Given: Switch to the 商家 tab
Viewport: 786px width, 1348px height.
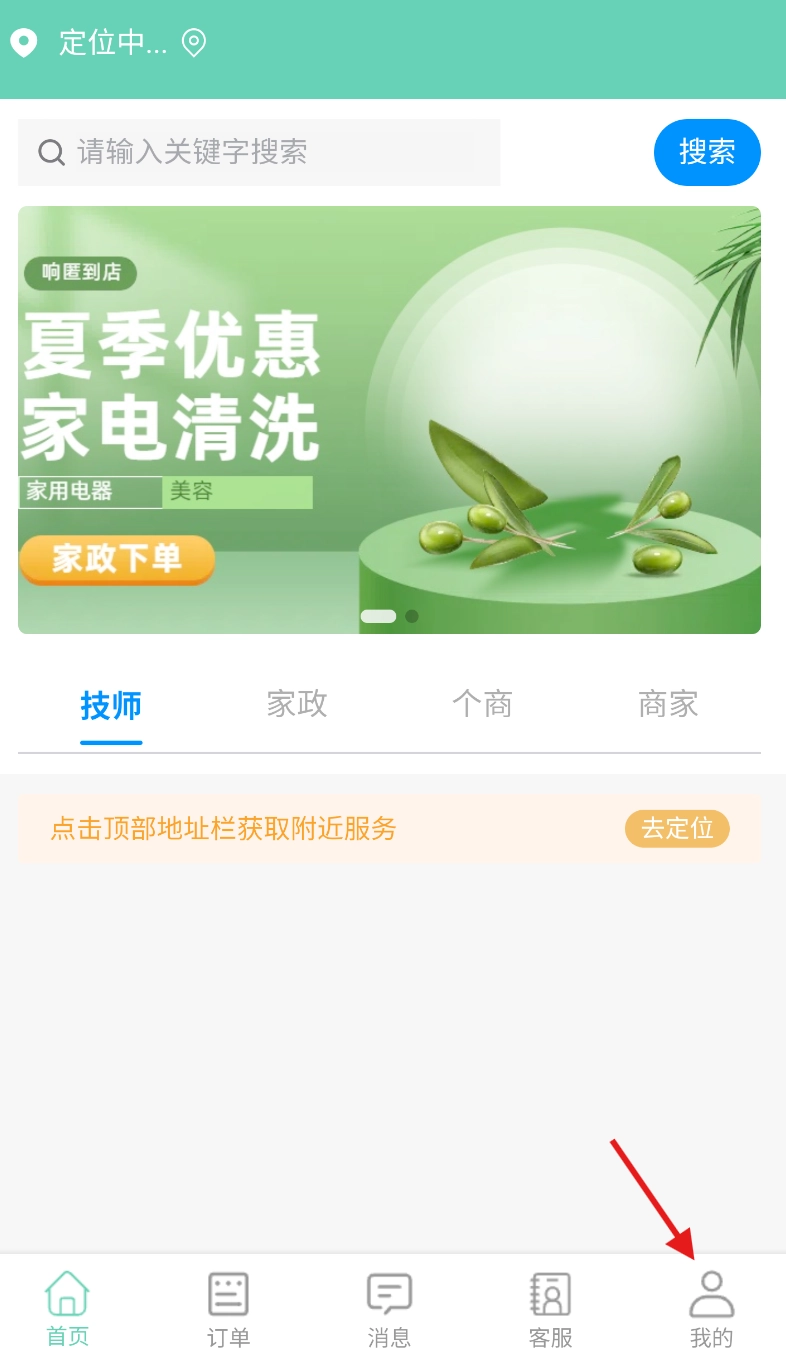Looking at the screenshot, I should [x=668, y=704].
